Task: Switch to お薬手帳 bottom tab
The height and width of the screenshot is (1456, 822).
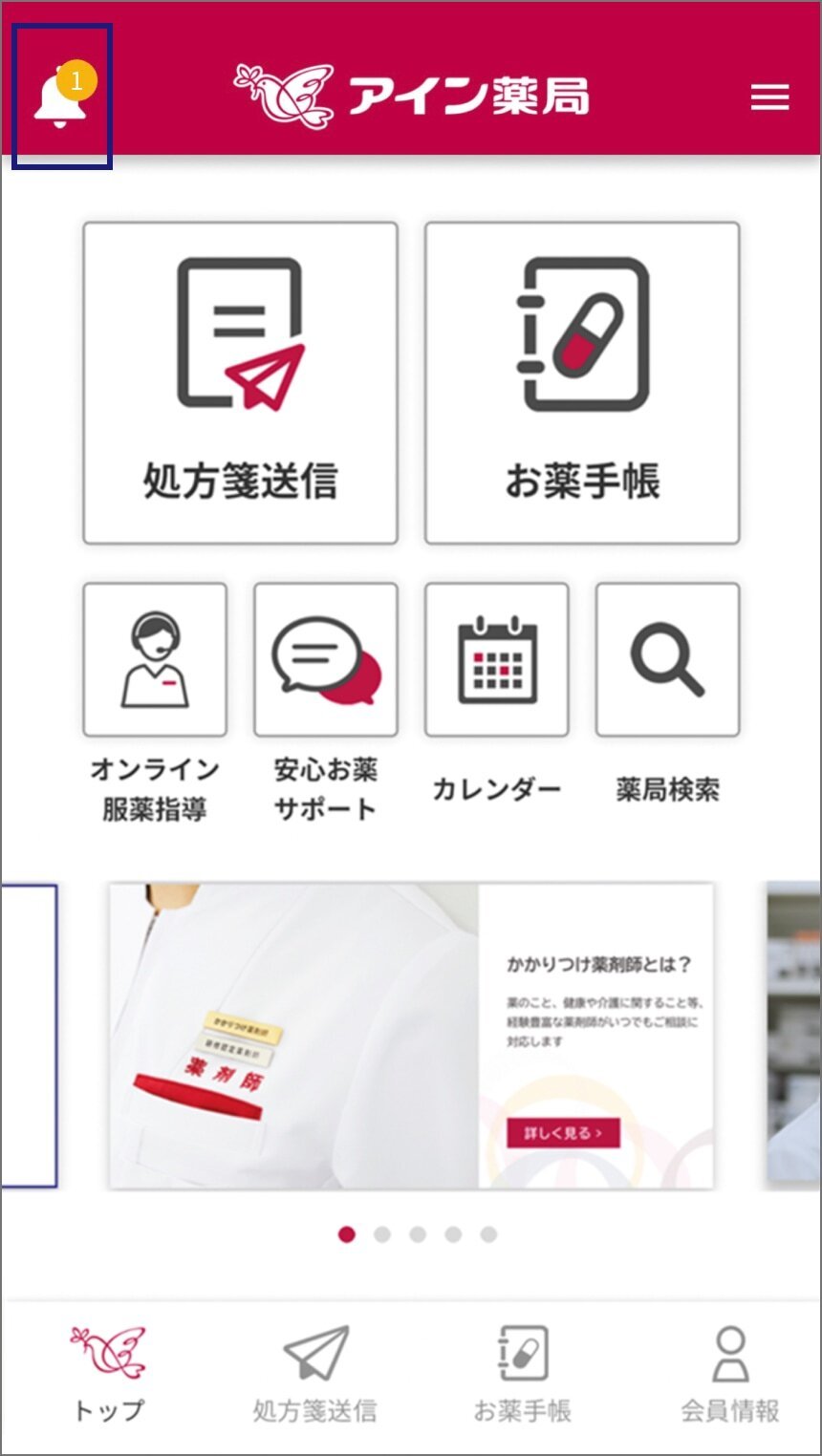Action: (523, 1373)
